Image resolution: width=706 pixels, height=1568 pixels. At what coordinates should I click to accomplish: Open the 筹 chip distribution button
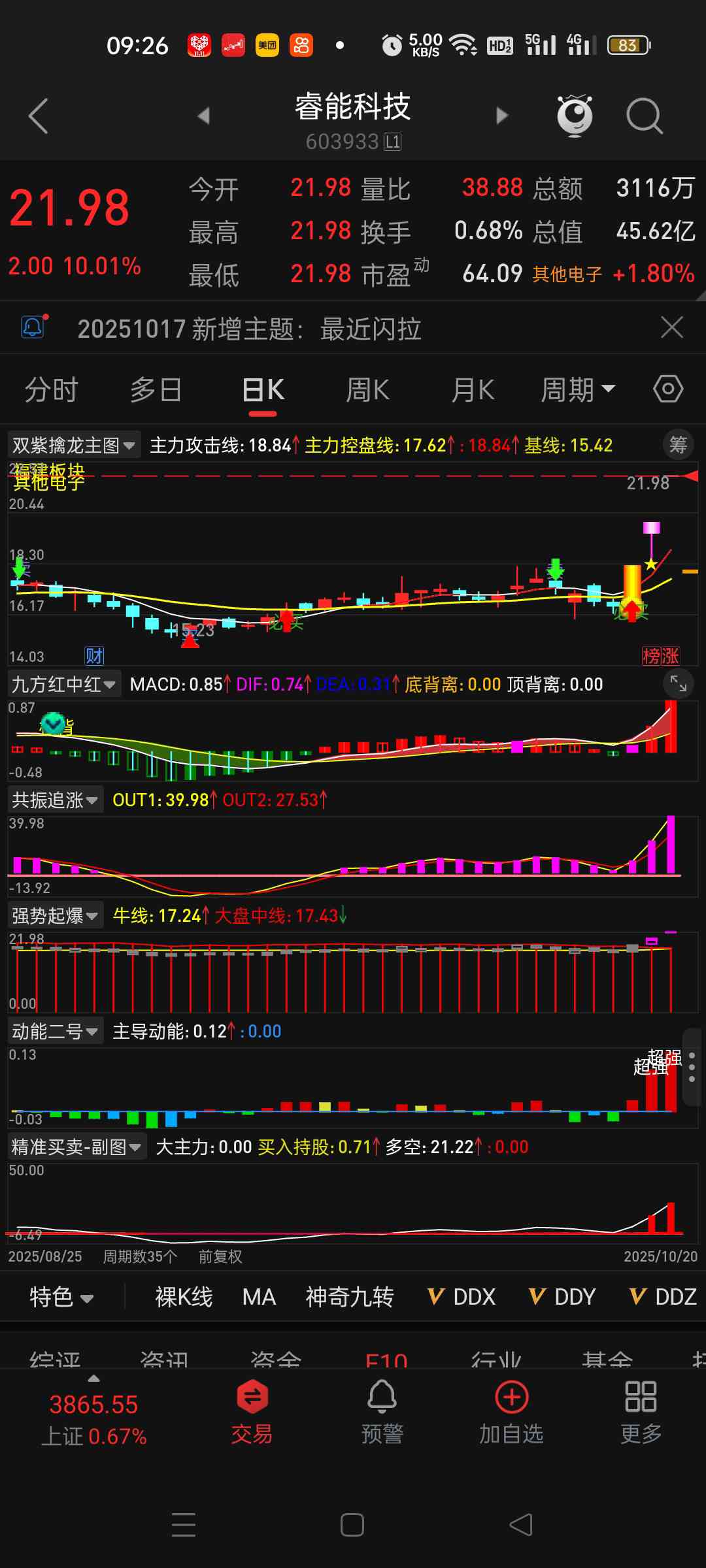678,445
